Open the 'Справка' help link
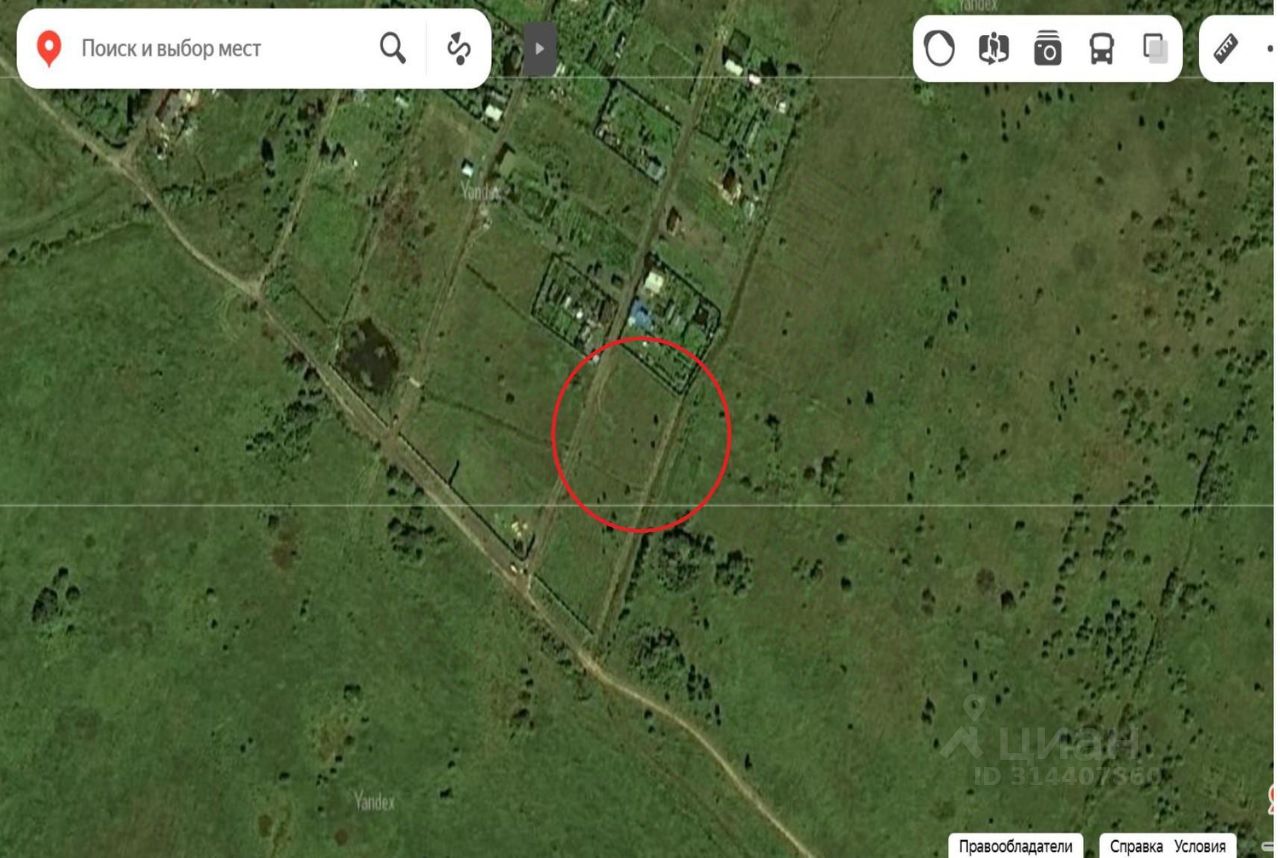 click(1136, 846)
